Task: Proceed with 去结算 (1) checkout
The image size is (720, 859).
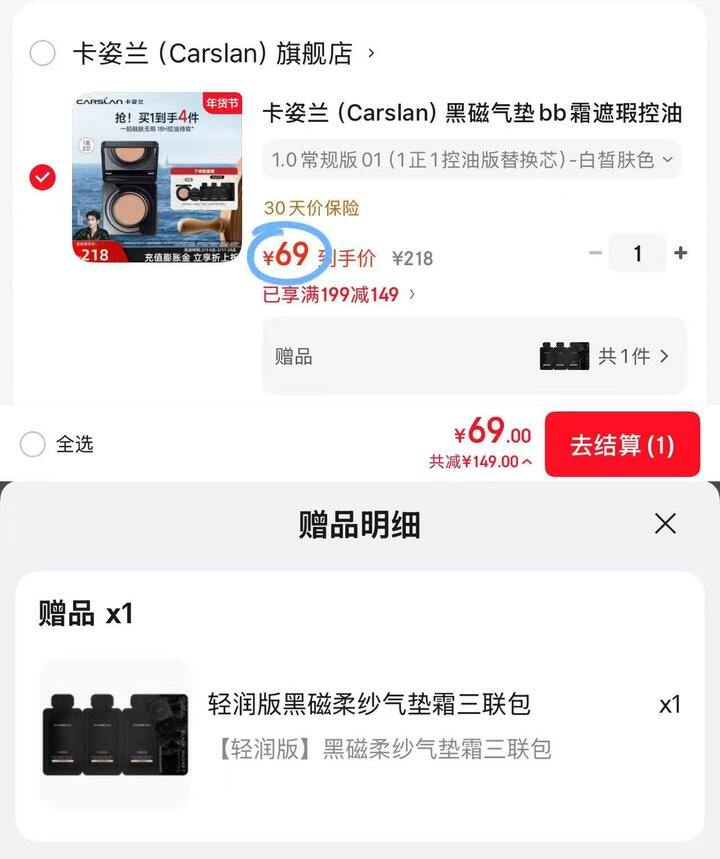Action: 622,445
